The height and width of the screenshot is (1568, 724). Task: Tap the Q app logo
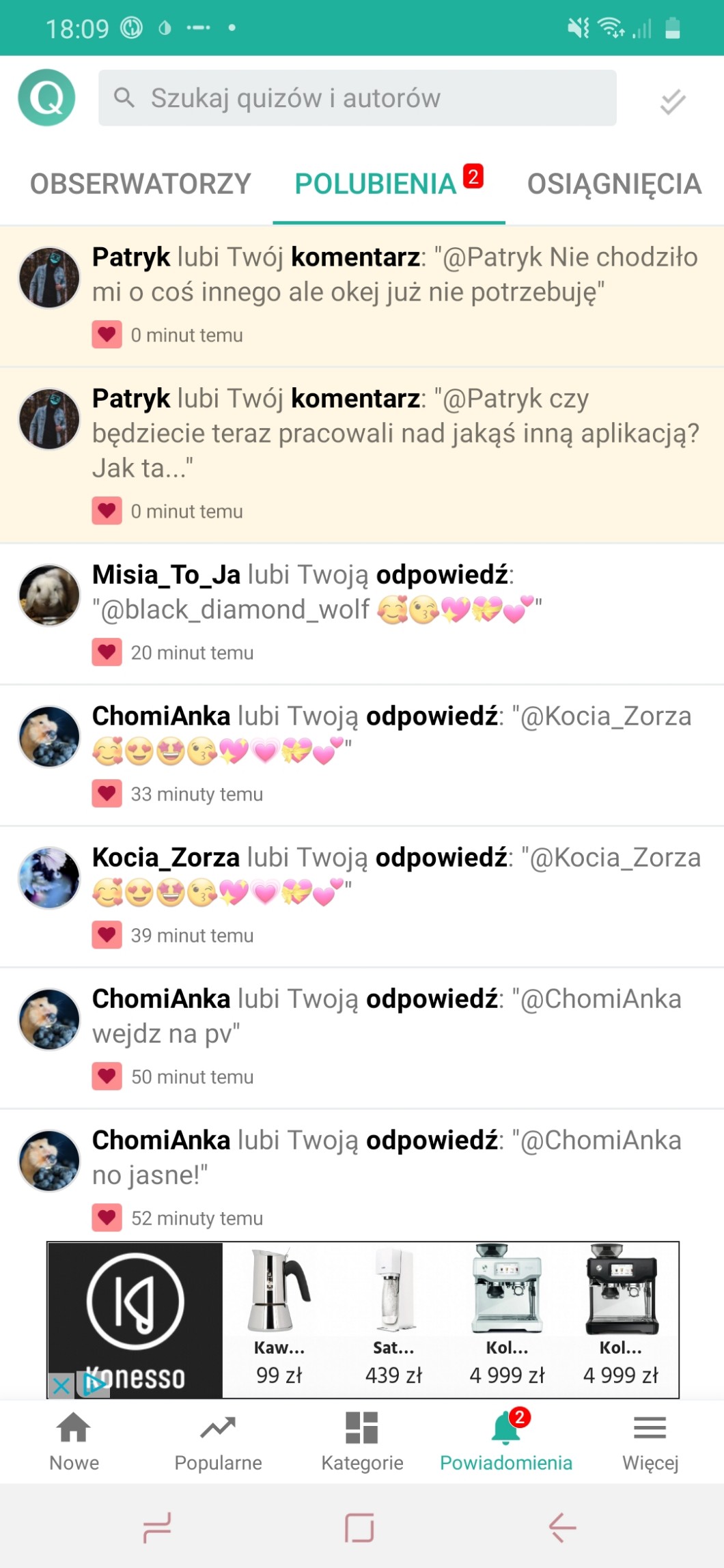pos(46,98)
